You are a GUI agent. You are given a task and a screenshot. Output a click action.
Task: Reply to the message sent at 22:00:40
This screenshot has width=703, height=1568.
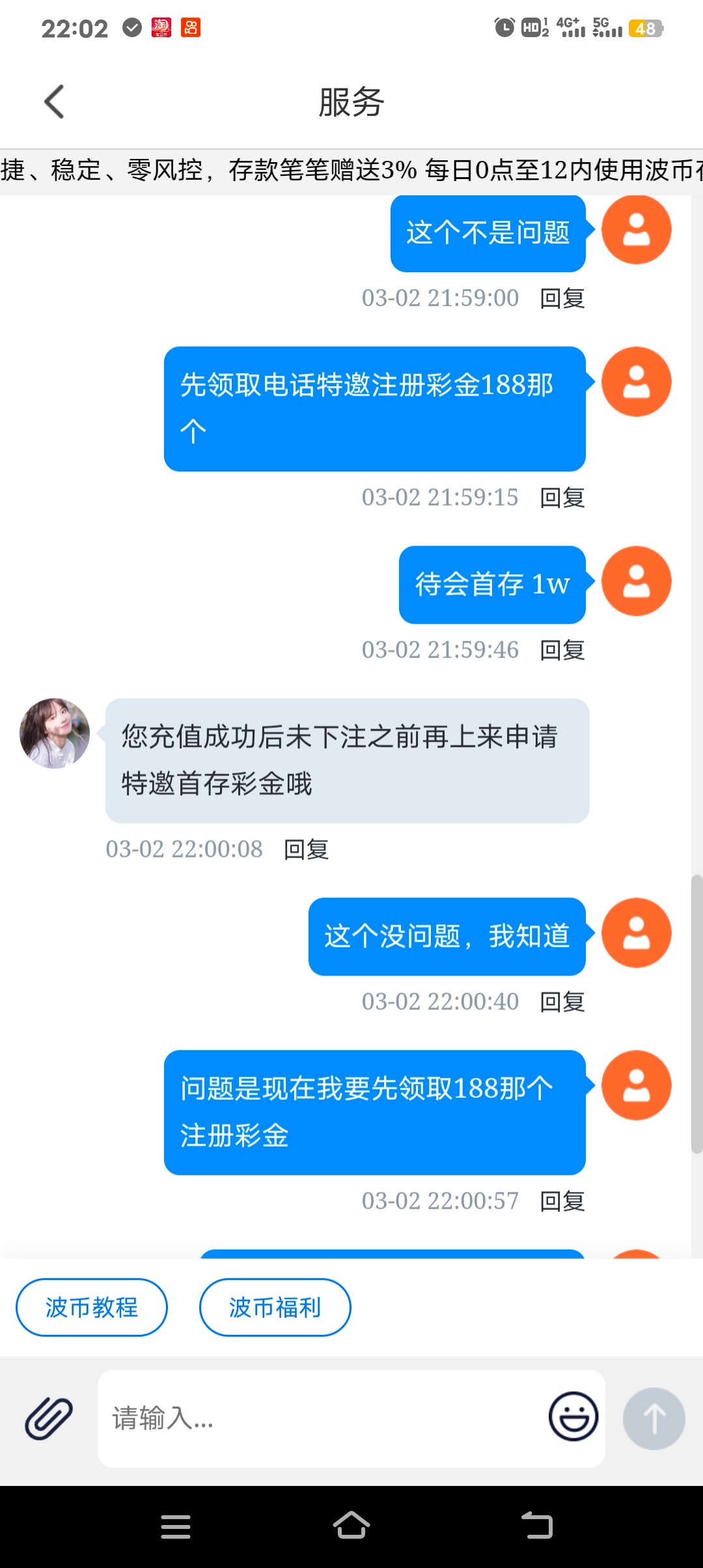[x=562, y=1001]
